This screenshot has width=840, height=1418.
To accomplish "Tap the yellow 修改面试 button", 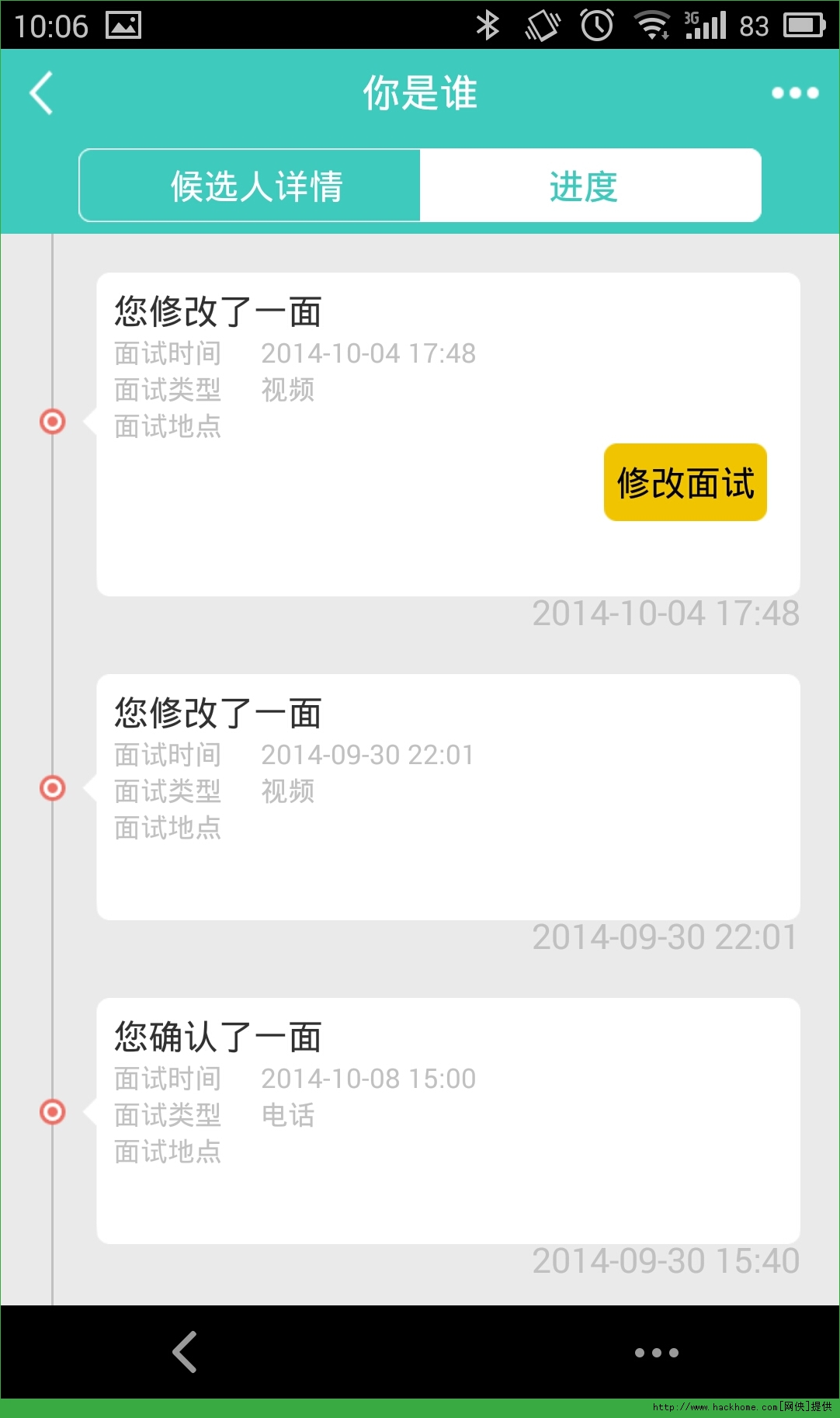I will pyautogui.click(x=685, y=482).
